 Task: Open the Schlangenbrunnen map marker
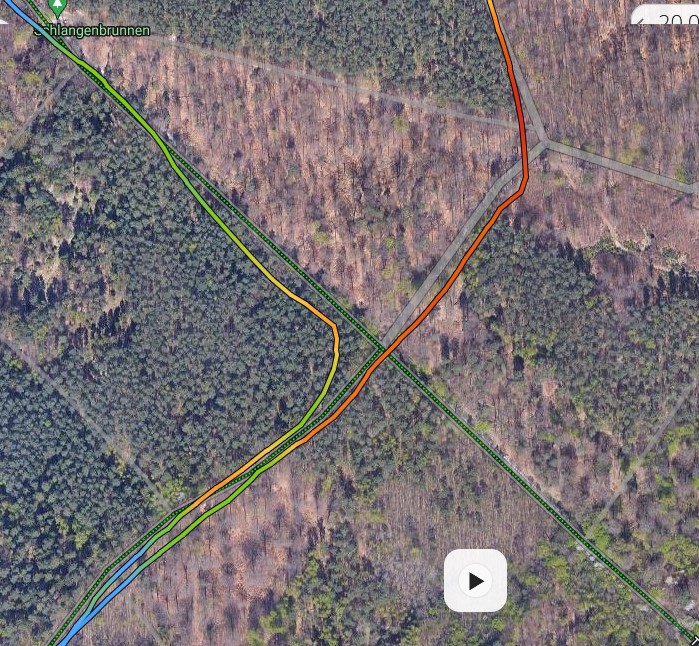click(58, 8)
